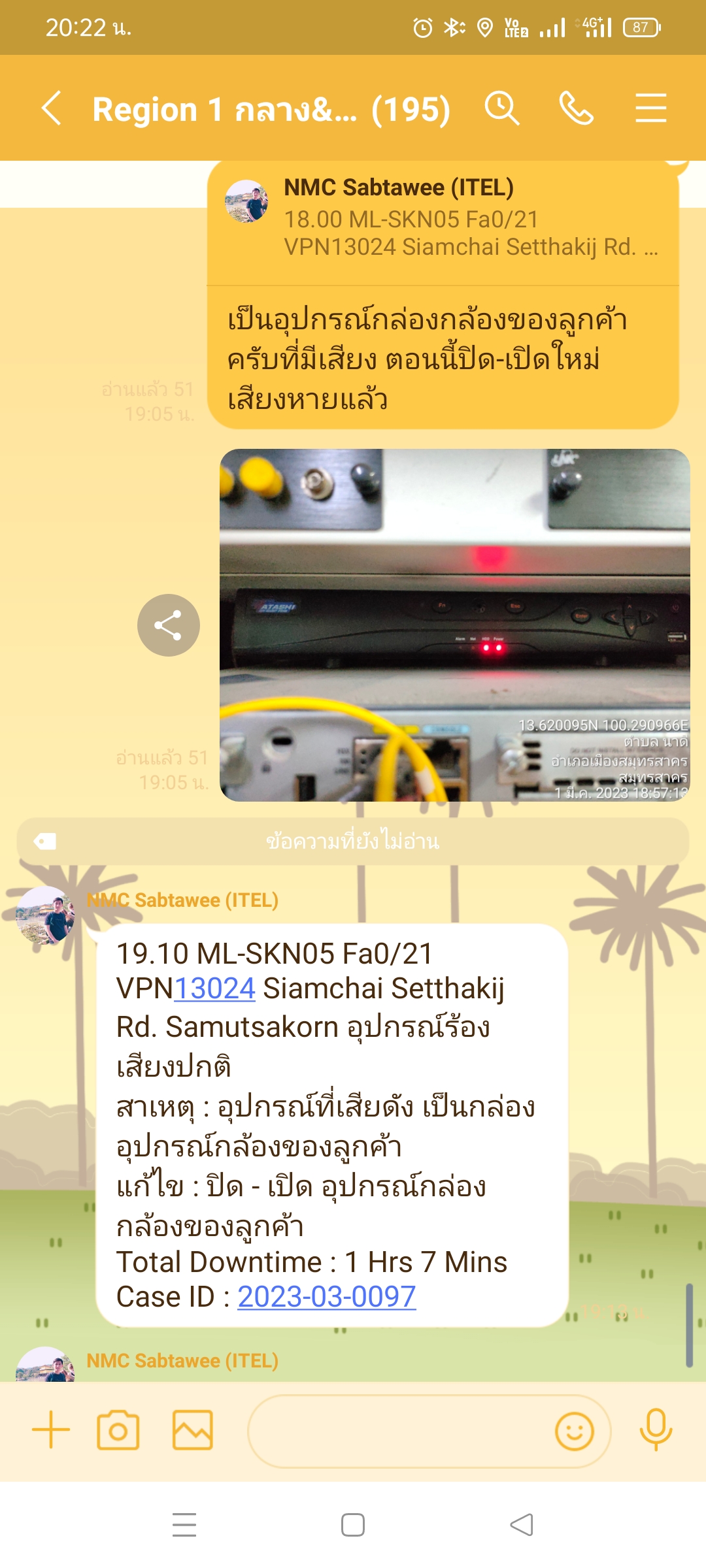This screenshot has height=1568, width=706.
Task: Open the system recent apps view
Action: point(184,1525)
